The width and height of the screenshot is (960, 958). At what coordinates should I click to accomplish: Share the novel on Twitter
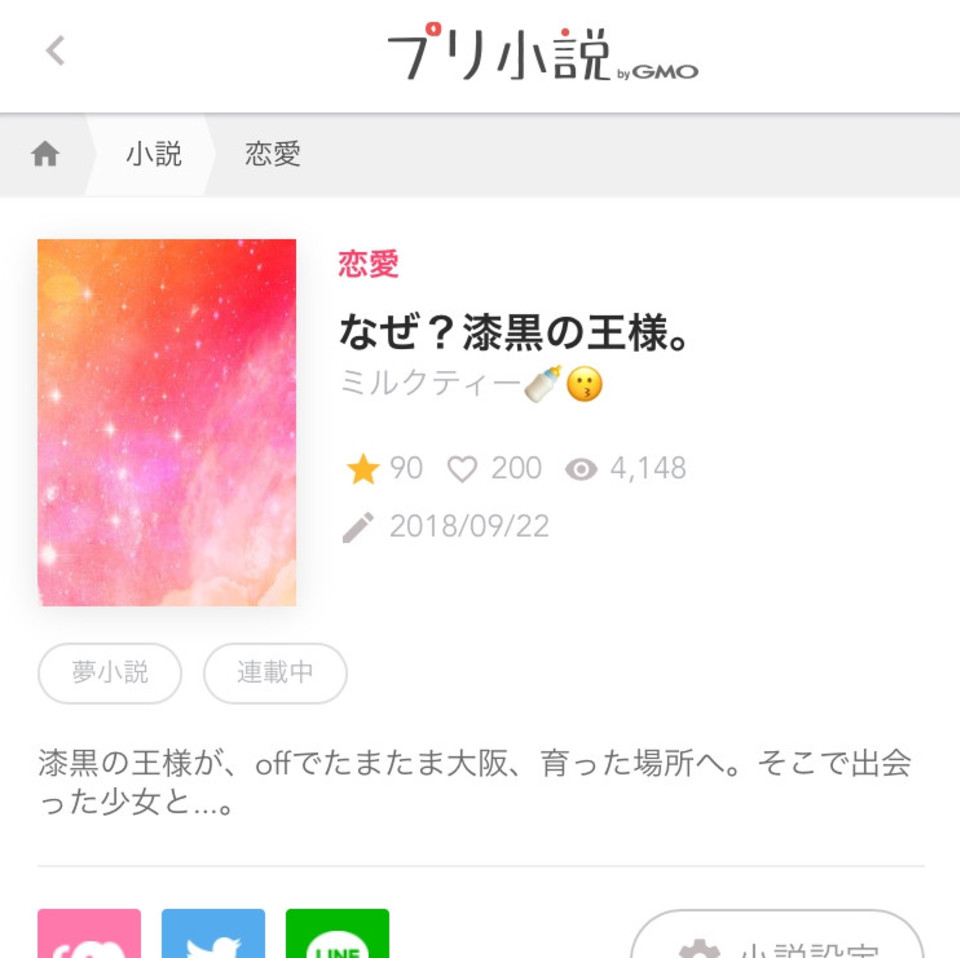213,935
